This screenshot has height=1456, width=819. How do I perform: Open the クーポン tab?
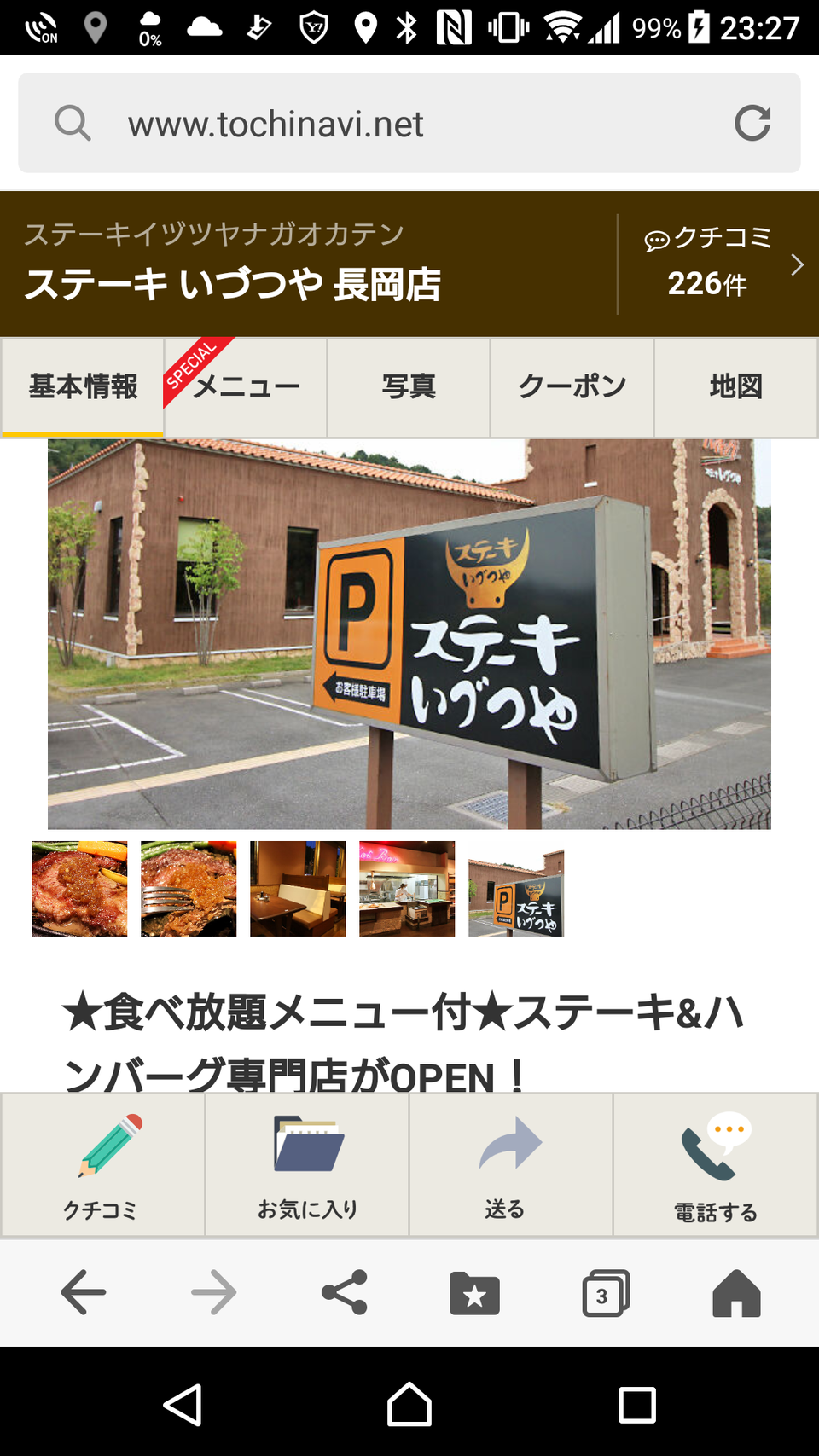(572, 386)
